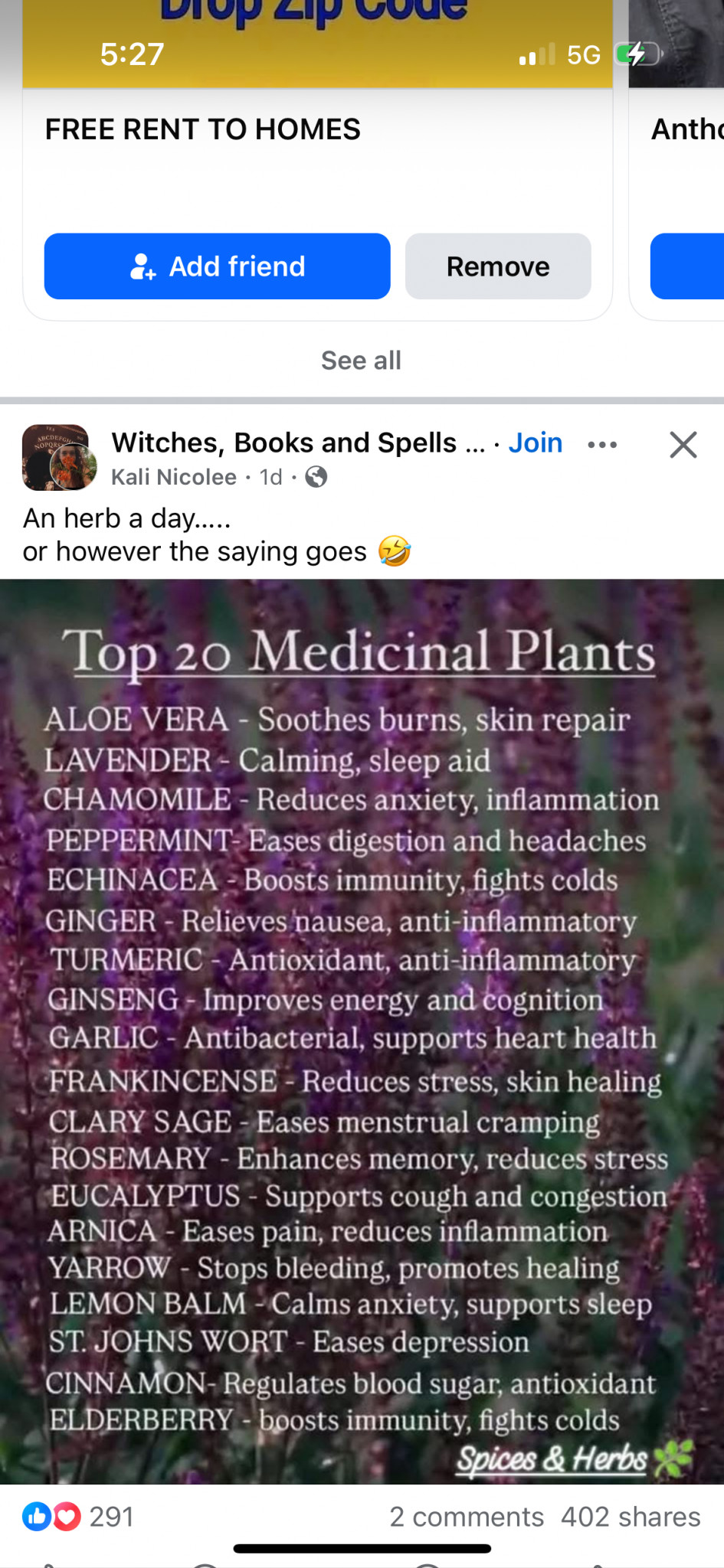Image resolution: width=724 pixels, height=1568 pixels.
Task: Join Witches, Books and Spells group
Action: pos(536,443)
